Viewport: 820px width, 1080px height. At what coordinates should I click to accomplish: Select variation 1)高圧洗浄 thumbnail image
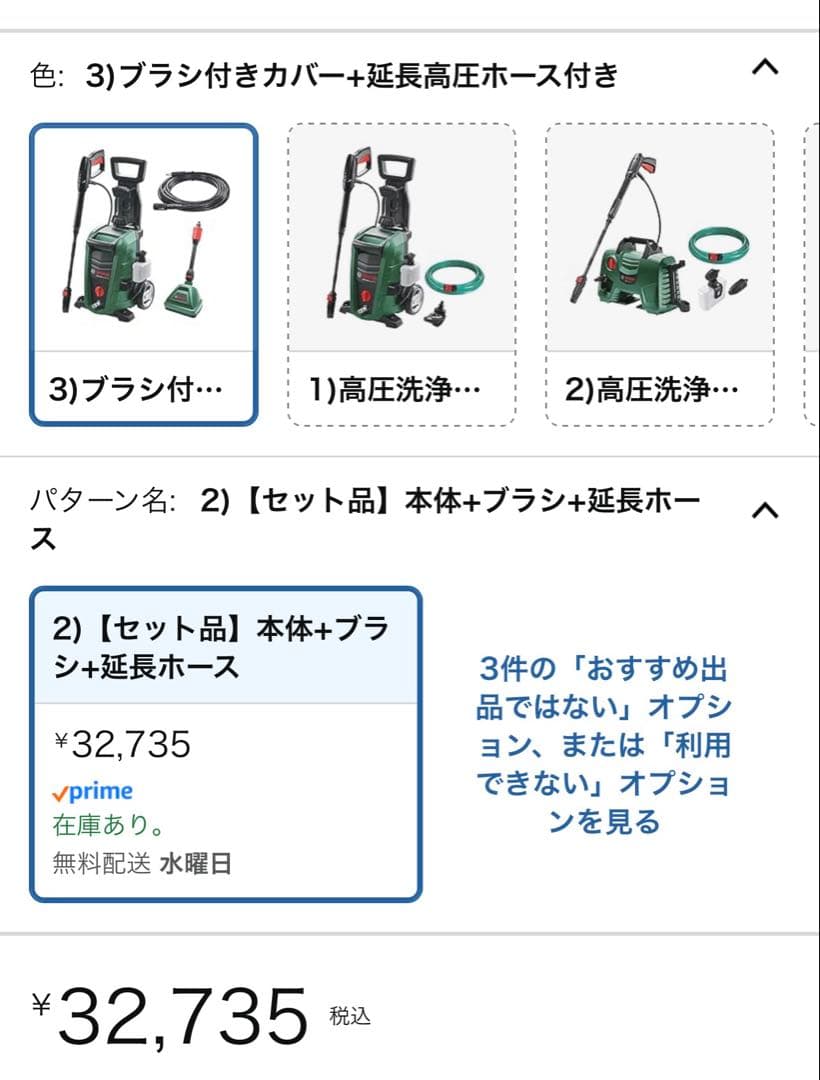point(400,240)
